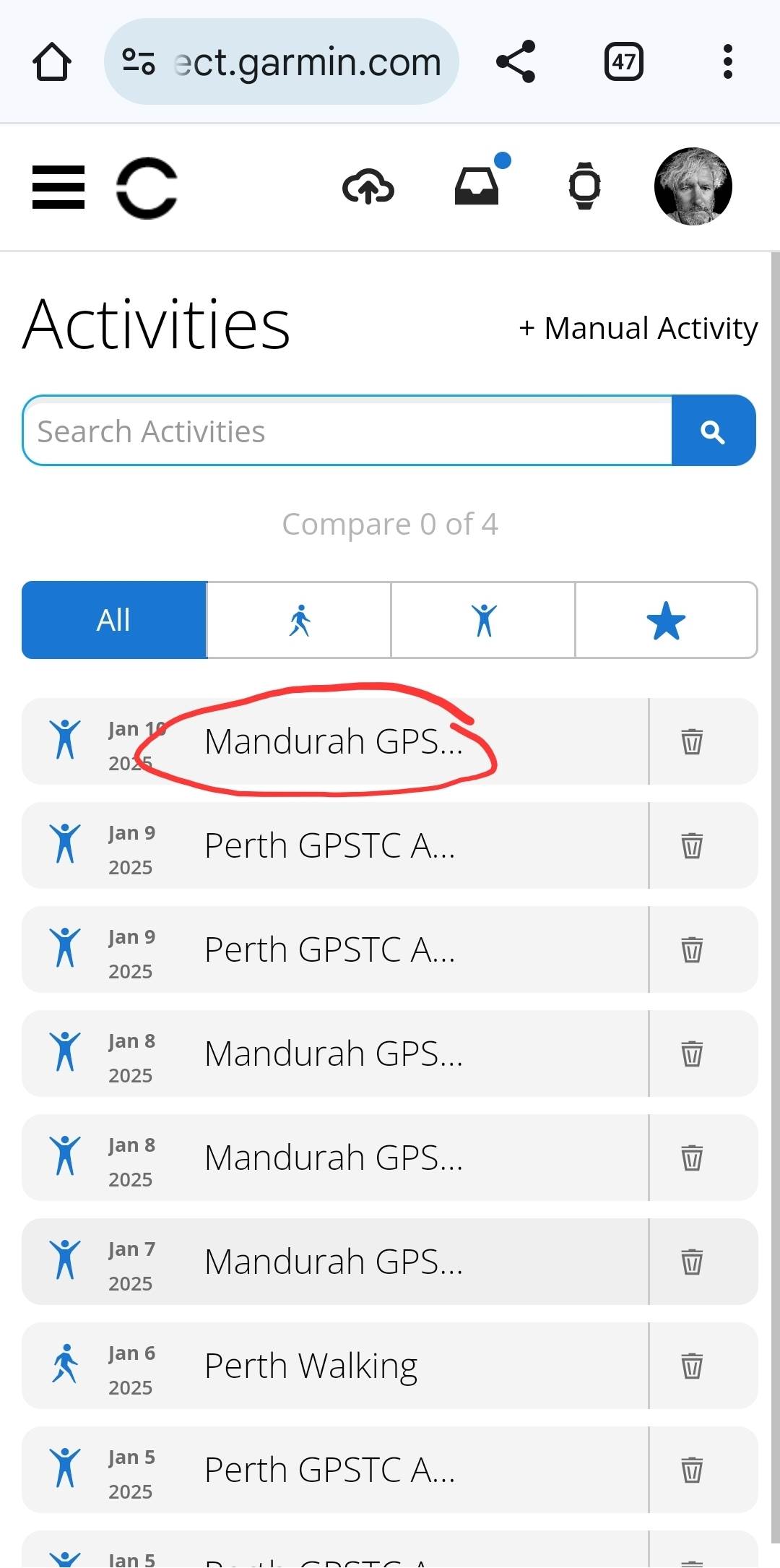
Task: Go to the browser home page
Action: (52, 61)
